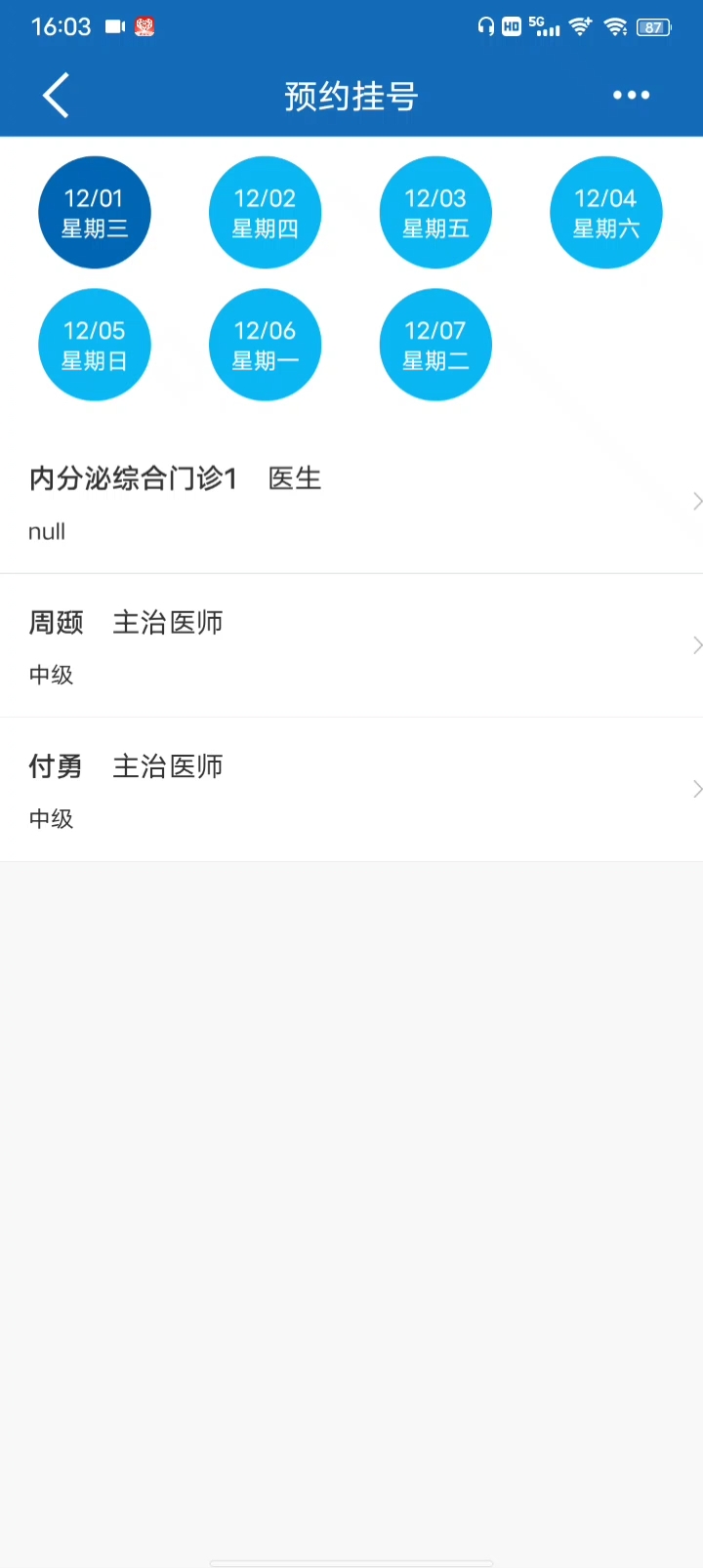Tap the Wi-Fi hotspot icon
This screenshot has height=1568, width=703.
click(580, 26)
